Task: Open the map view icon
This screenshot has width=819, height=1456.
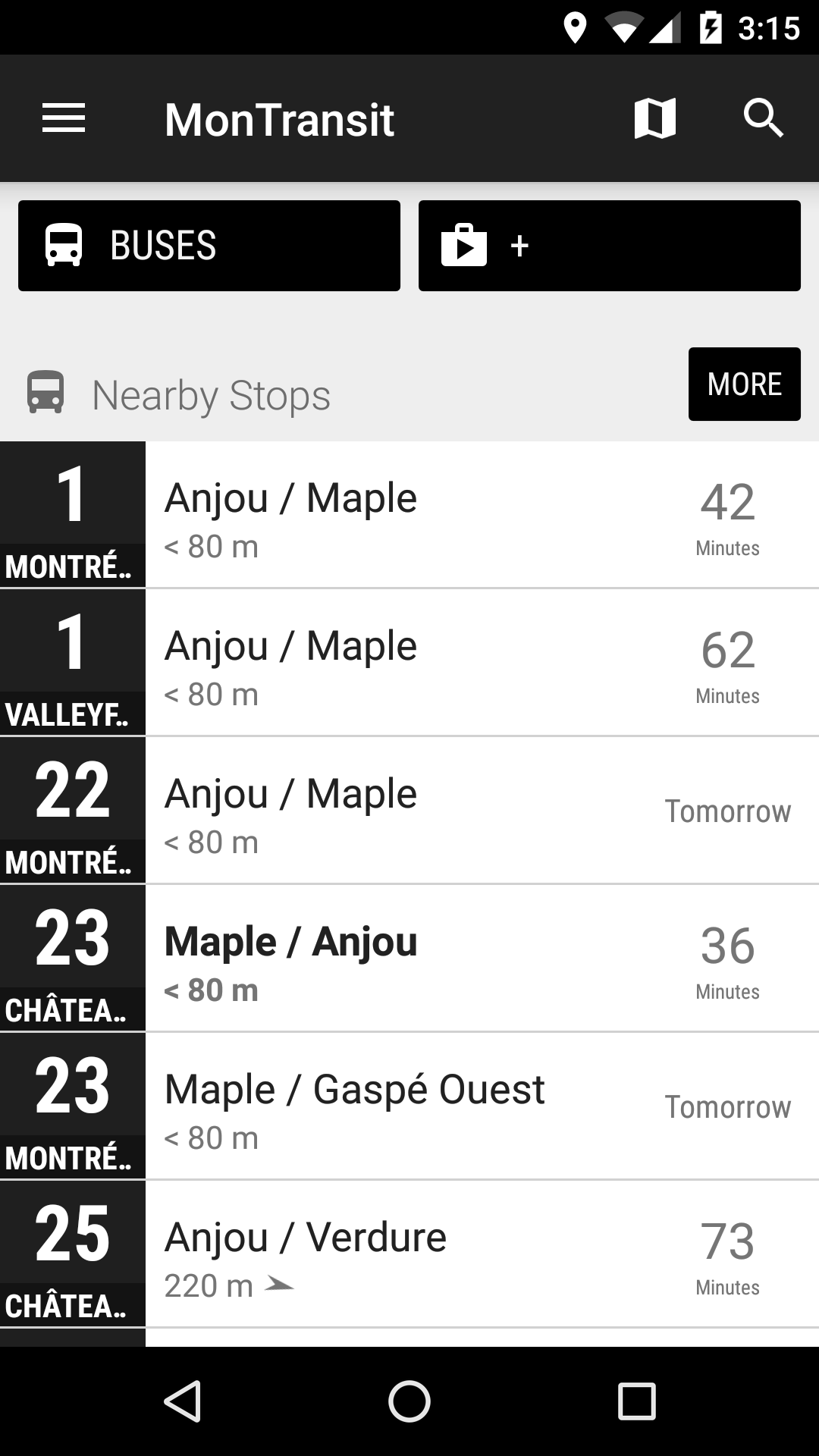Action: coord(654,118)
